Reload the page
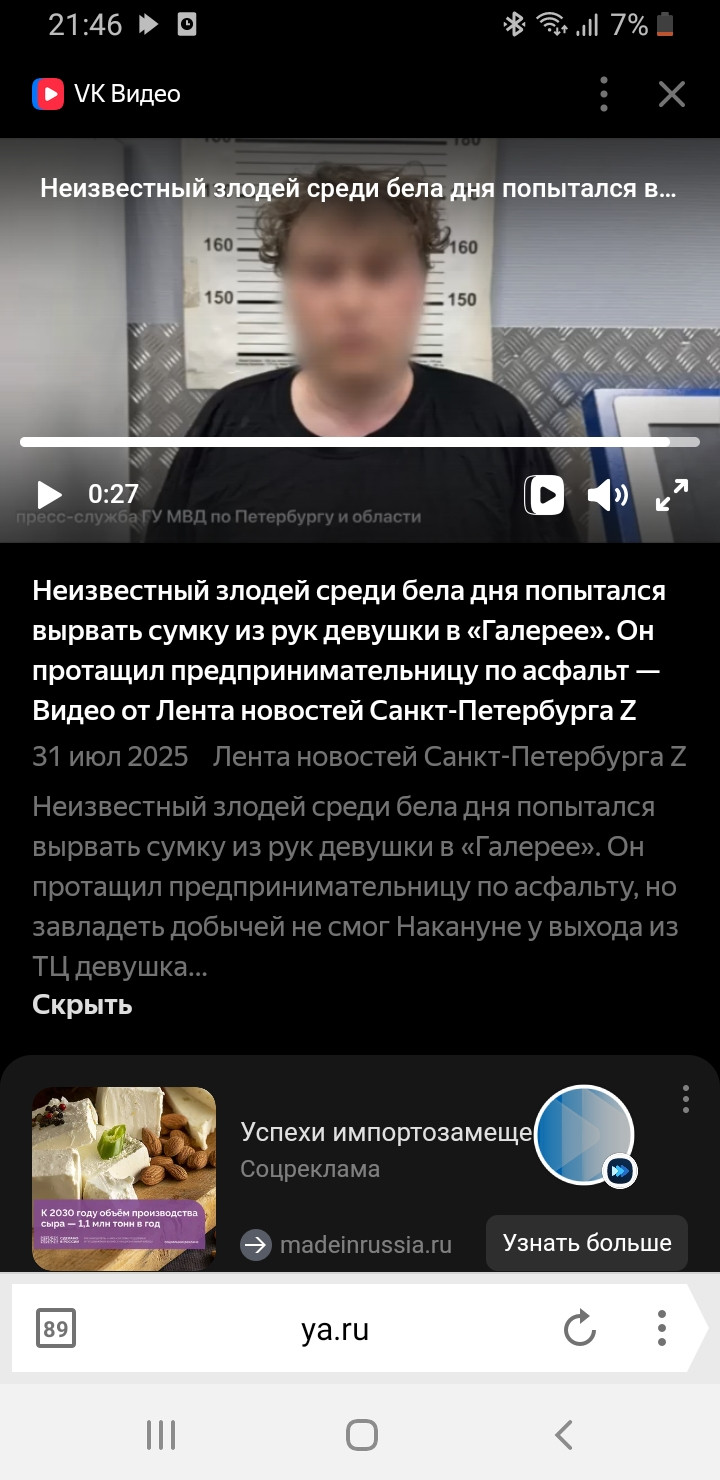Viewport: 720px width, 1480px height. tap(580, 1329)
